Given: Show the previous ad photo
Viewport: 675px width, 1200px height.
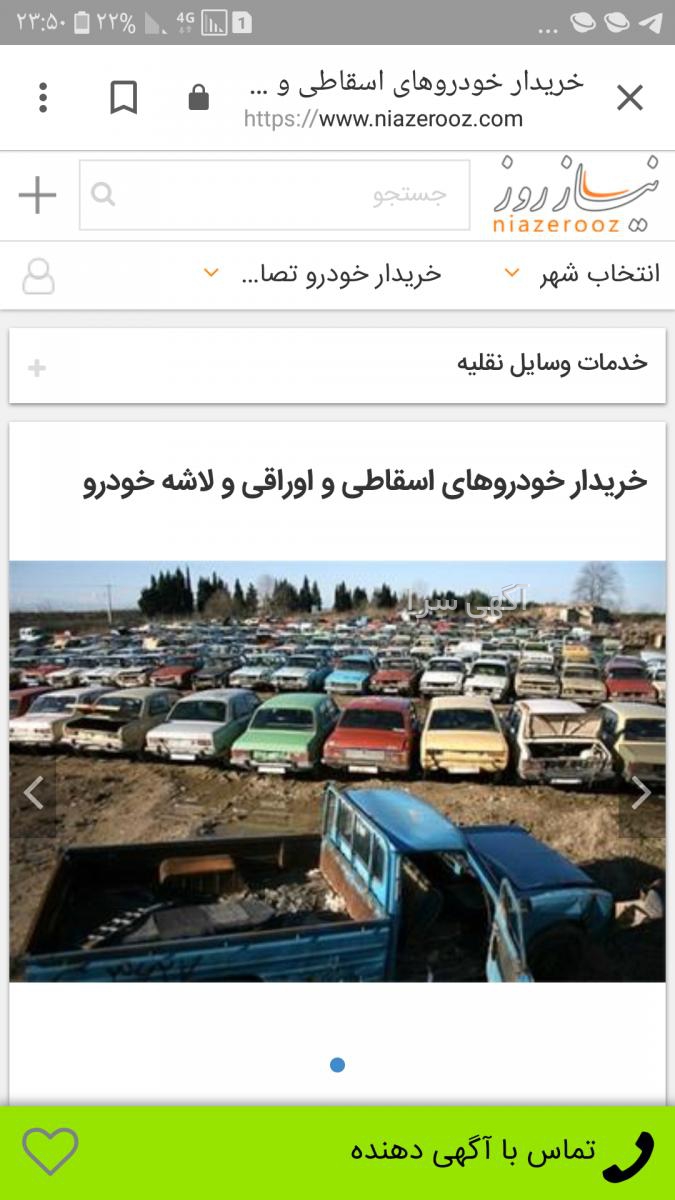Looking at the screenshot, I should tap(33, 793).
